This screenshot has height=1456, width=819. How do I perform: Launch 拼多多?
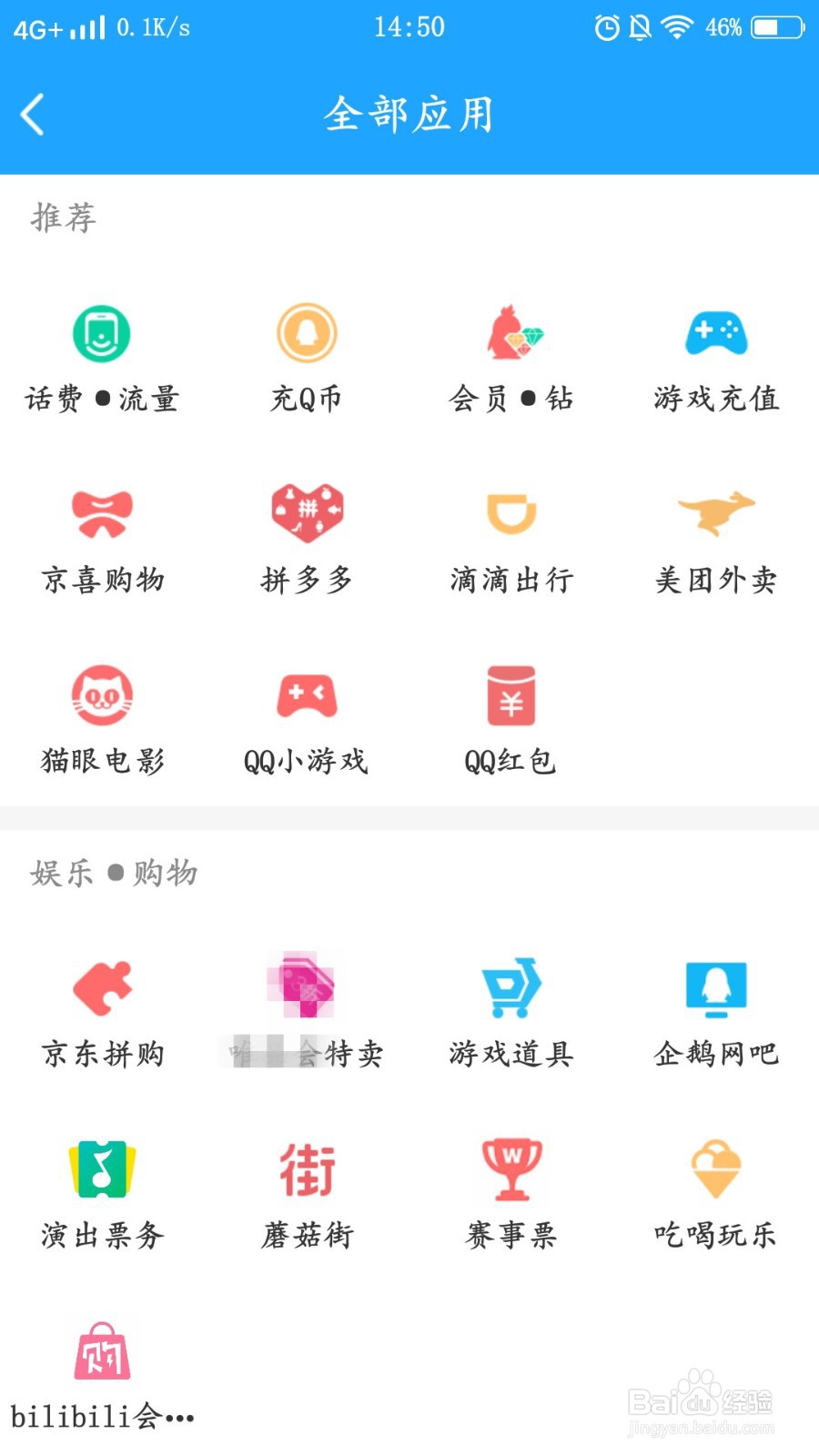(x=307, y=541)
